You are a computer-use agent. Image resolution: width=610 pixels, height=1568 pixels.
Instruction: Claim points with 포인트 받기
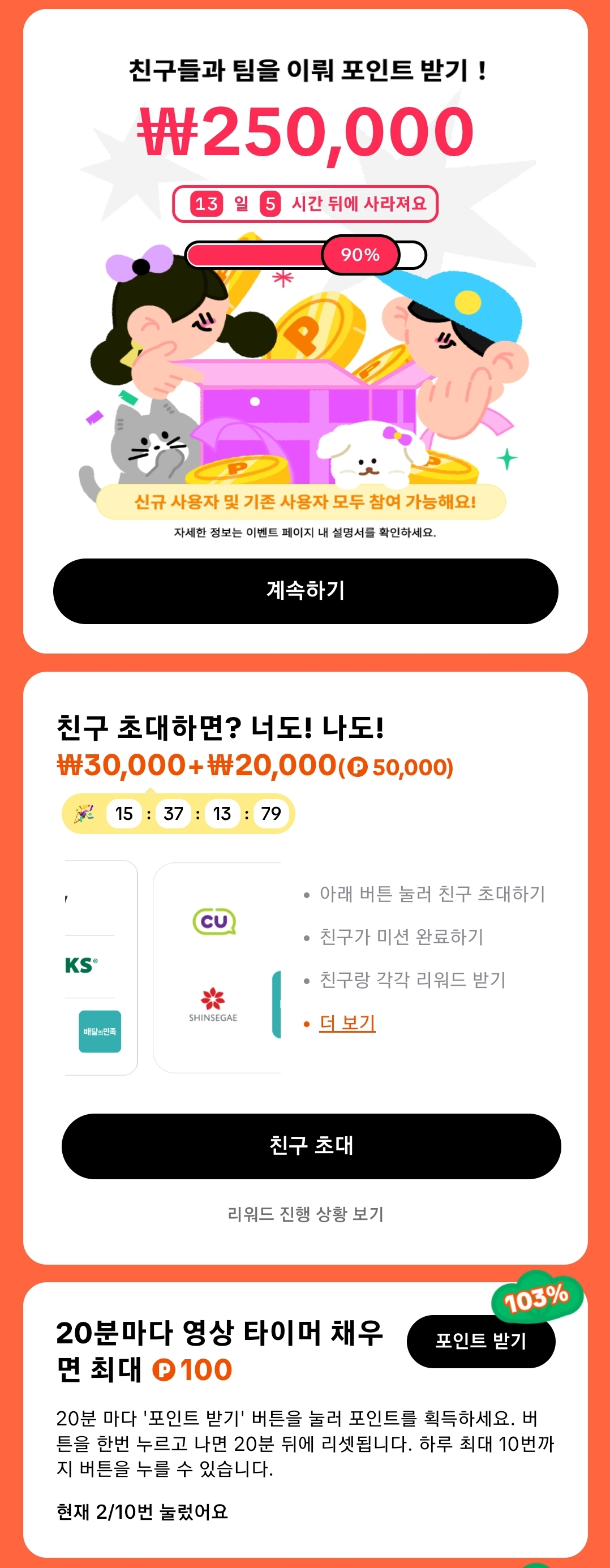[x=480, y=1341]
